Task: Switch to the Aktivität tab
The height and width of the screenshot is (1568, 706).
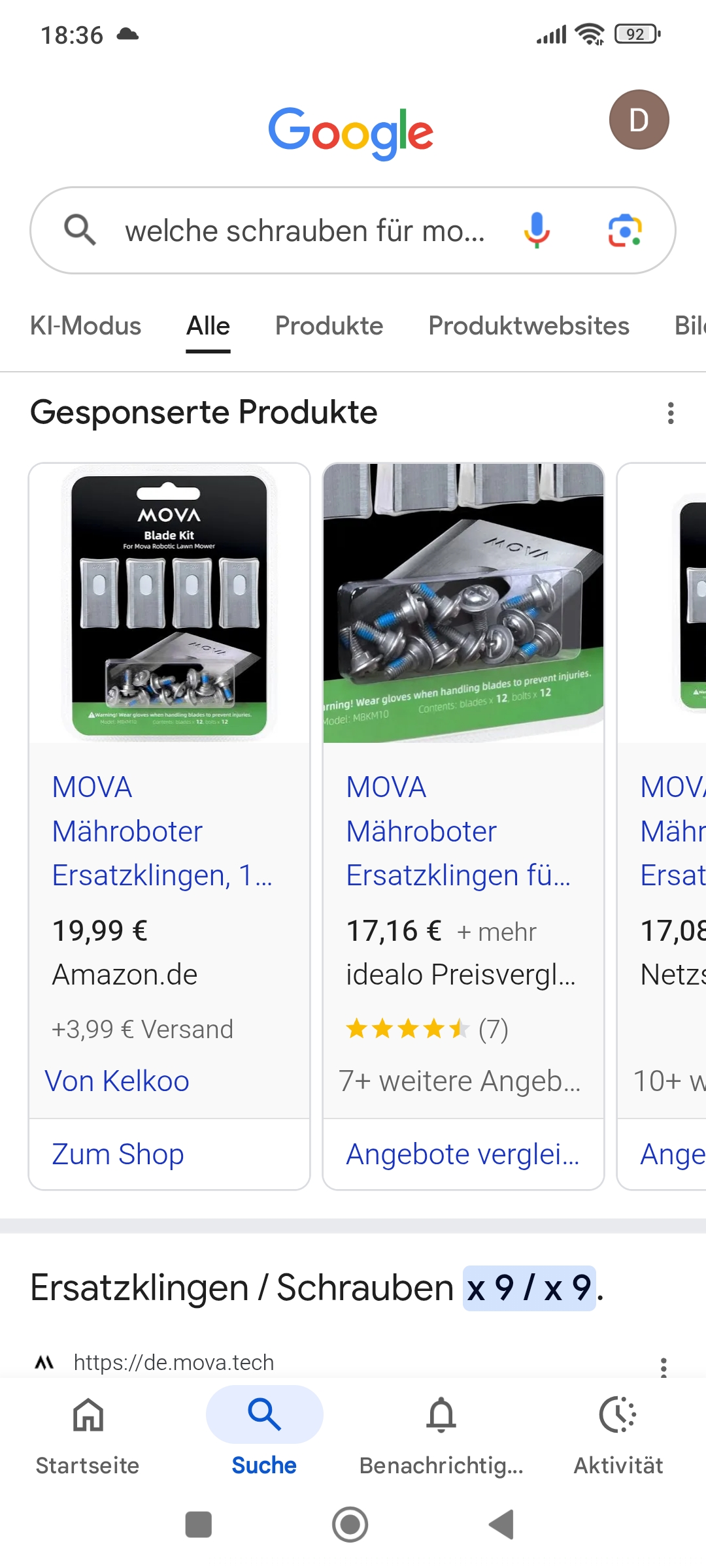Action: pyautogui.click(x=618, y=1434)
